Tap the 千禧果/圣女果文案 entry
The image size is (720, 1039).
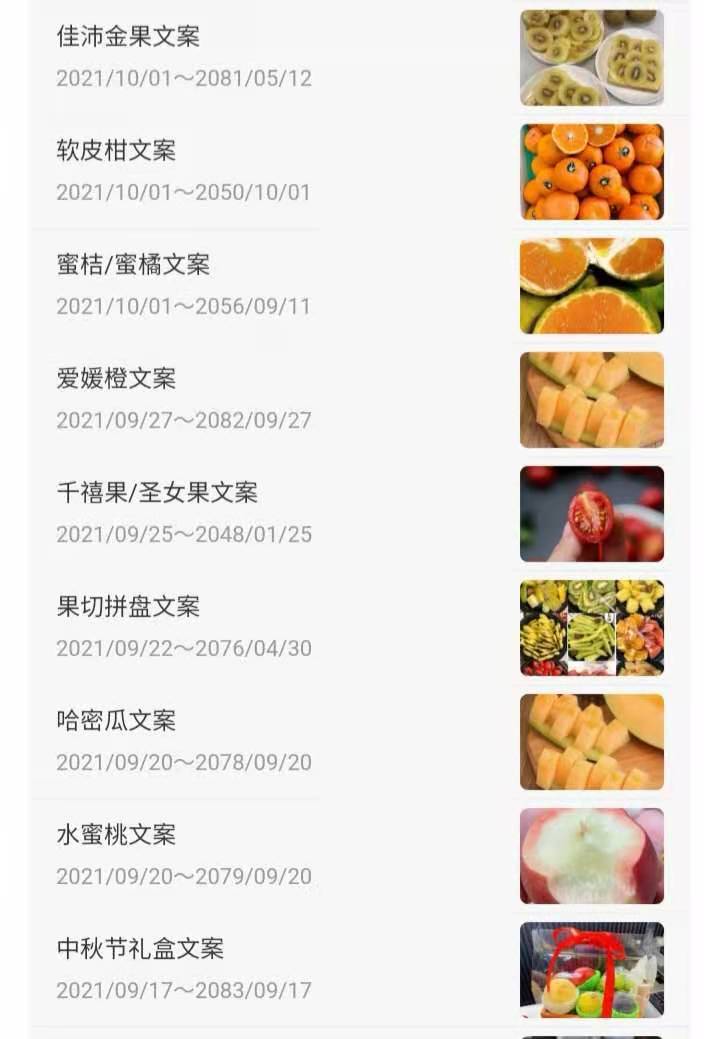[x=157, y=493]
